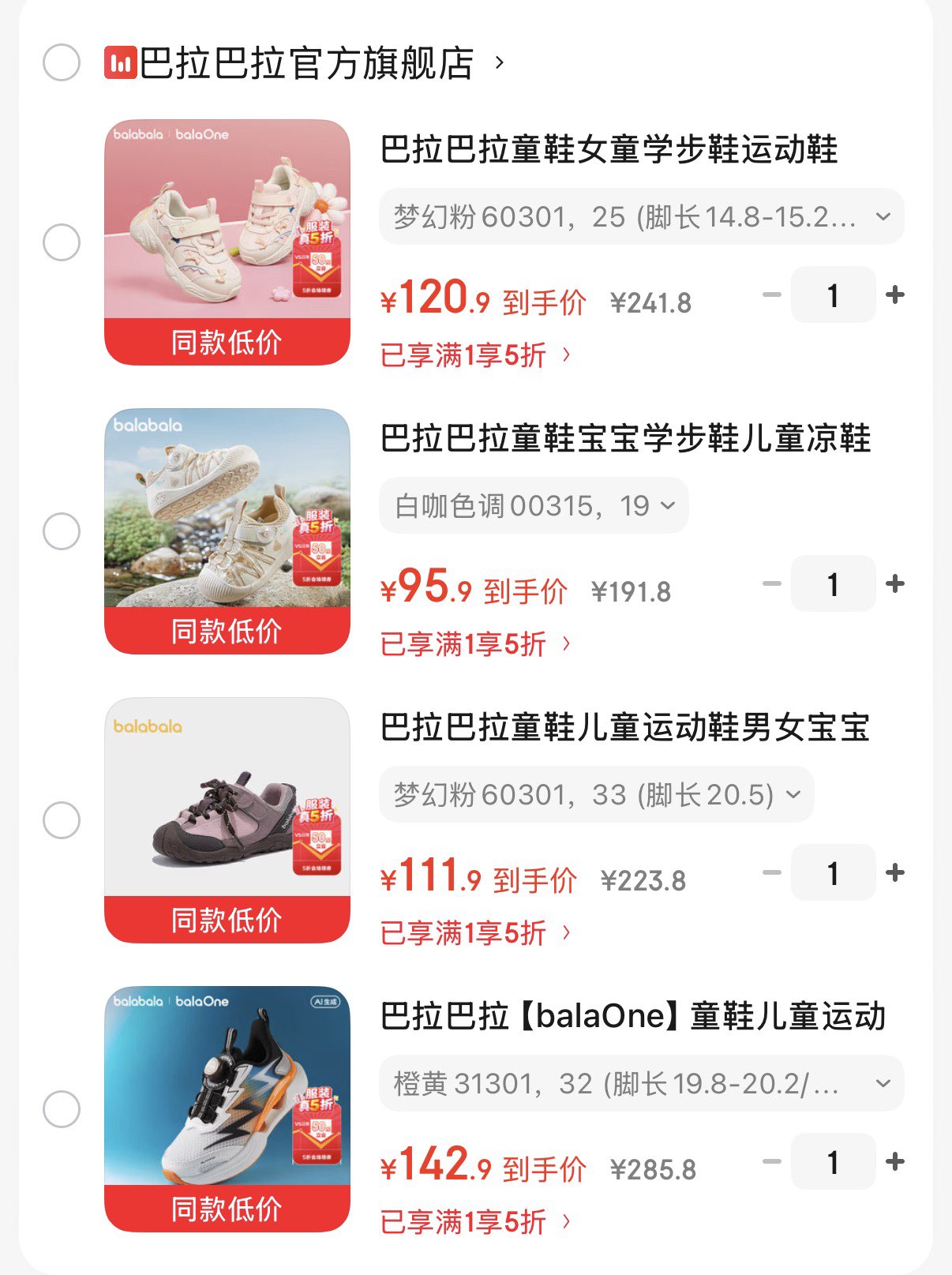This screenshot has width=952, height=1275.
Task: Open the 梦幻粉 60301, 33 variant dropdown
Action: pyautogui.click(x=597, y=794)
